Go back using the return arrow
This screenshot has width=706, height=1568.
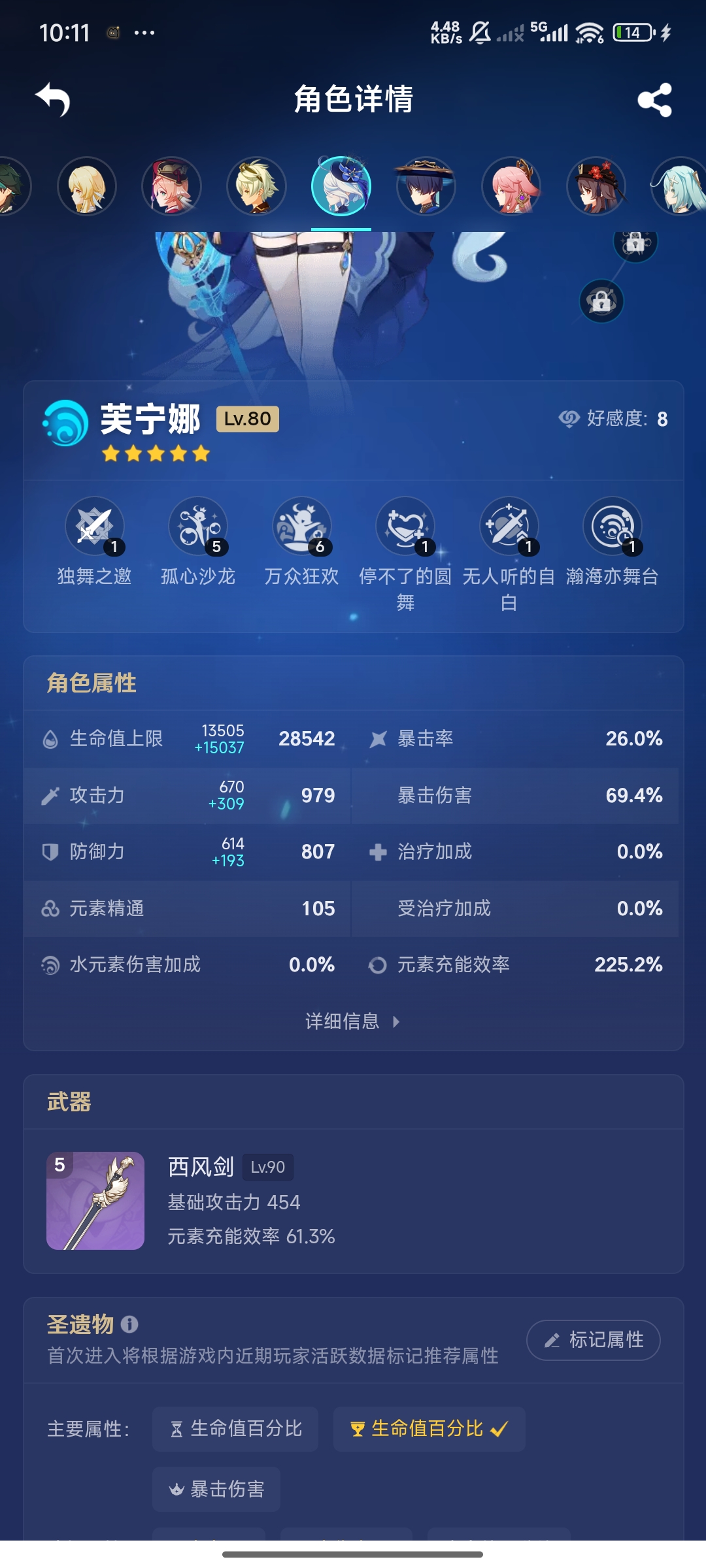[53, 100]
